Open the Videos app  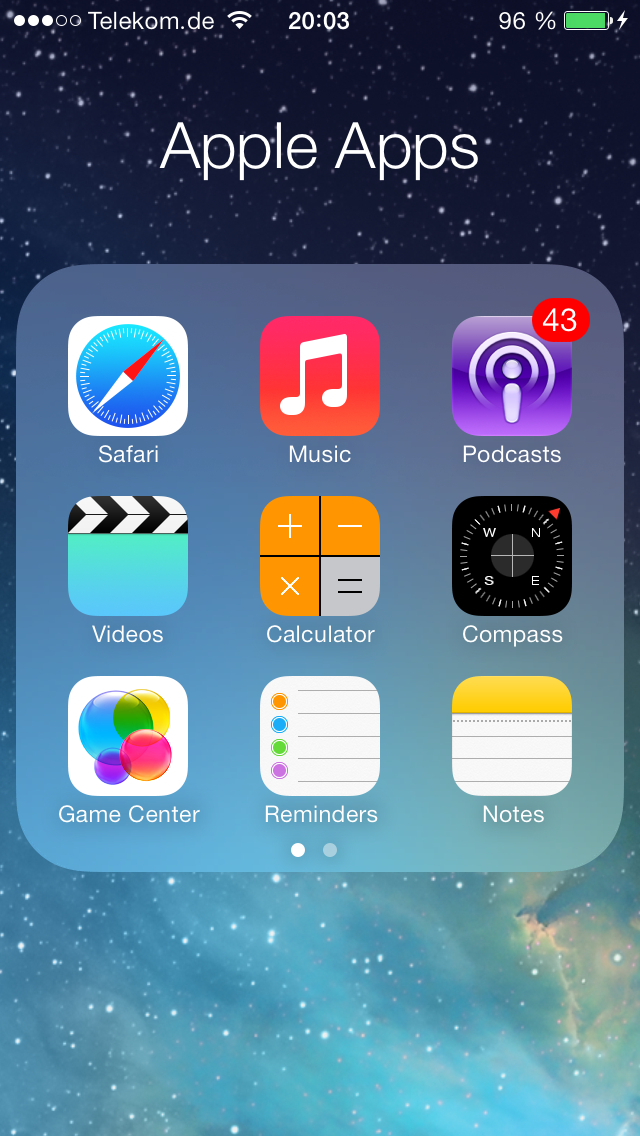tap(128, 556)
